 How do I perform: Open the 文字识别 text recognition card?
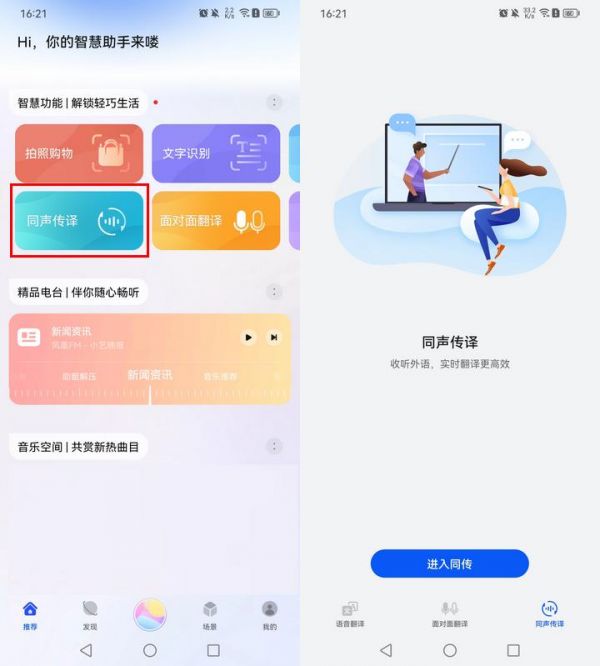pos(215,153)
